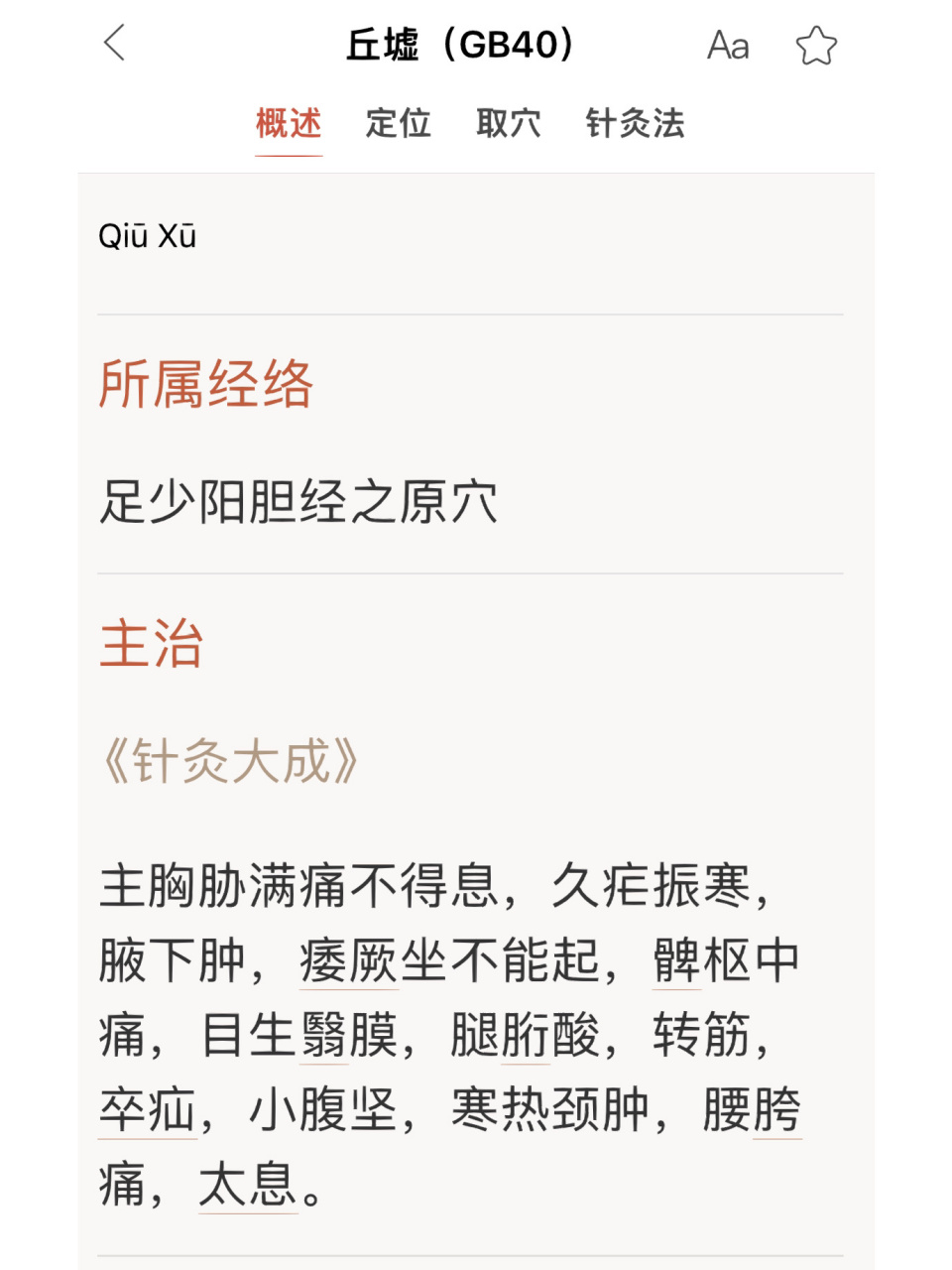Tap the 《针灸大成》 source heading
This screenshot has width=952, height=1270.
(x=232, y=762)
